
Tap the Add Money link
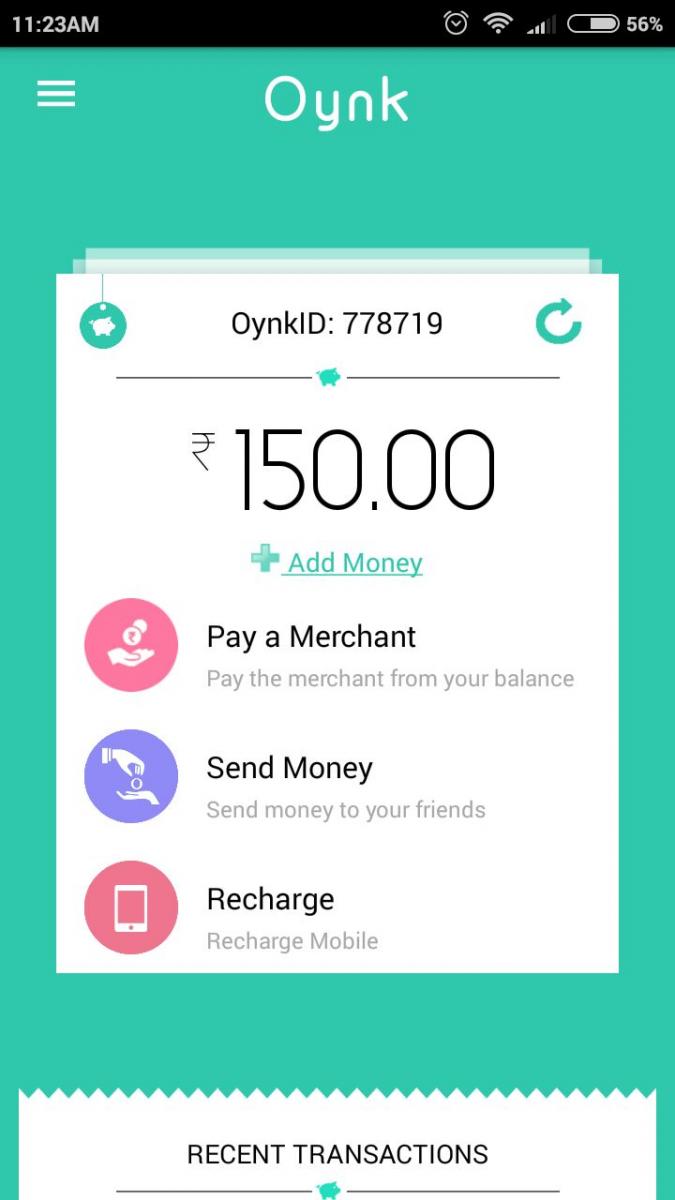point(337,562)
